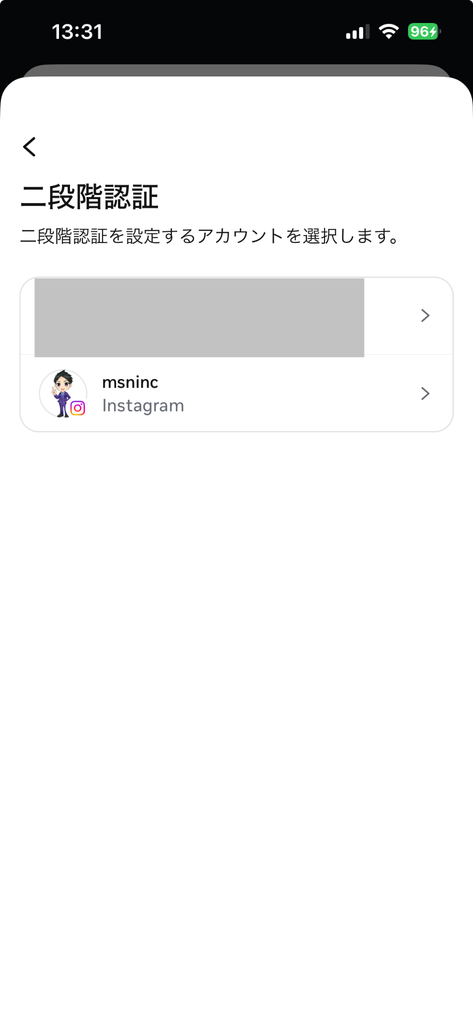Go back using the arrow icon
The width and height of the screenshot is (473, 1024).
[x=29, y=147]
